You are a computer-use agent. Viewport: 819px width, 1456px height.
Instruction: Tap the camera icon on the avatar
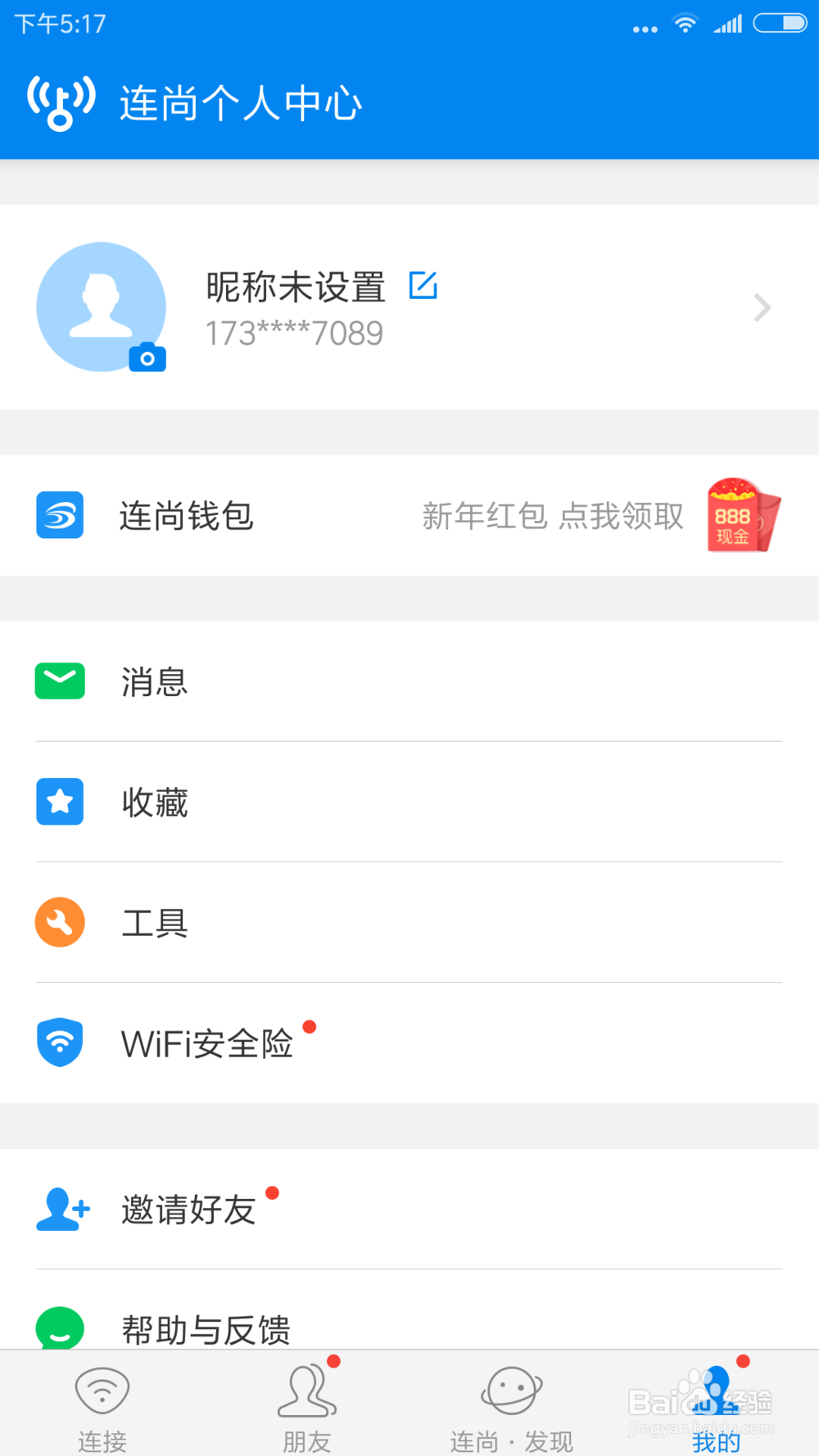(x=147, y=357)
